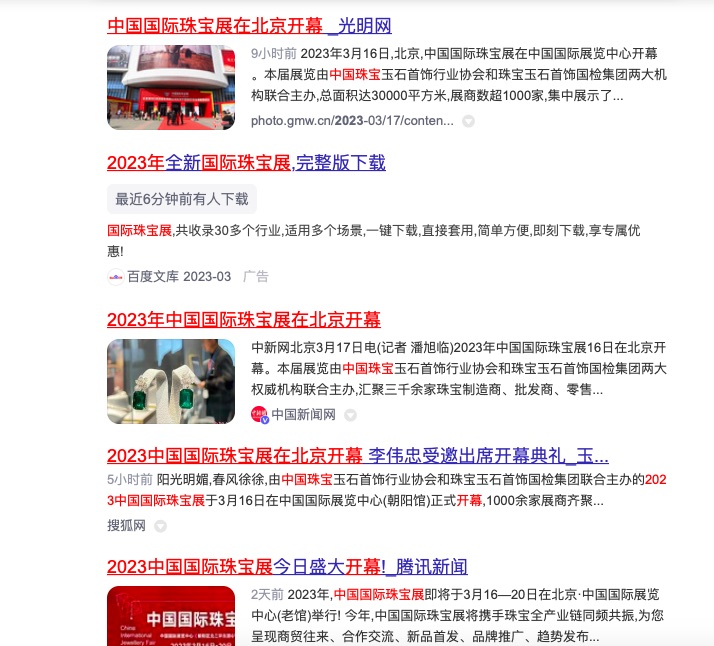Open result about 李伟忠受邀出席开幕典礼
Viewport: 714px width, 646px height.
(357, 456)
